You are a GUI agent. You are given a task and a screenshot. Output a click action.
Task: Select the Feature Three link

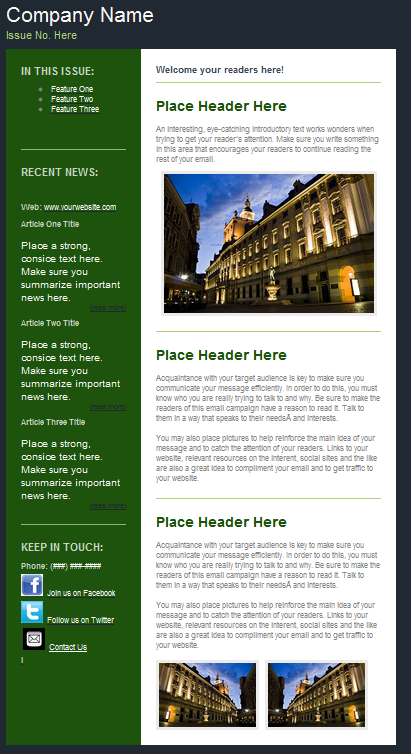(x=75, y=109)
